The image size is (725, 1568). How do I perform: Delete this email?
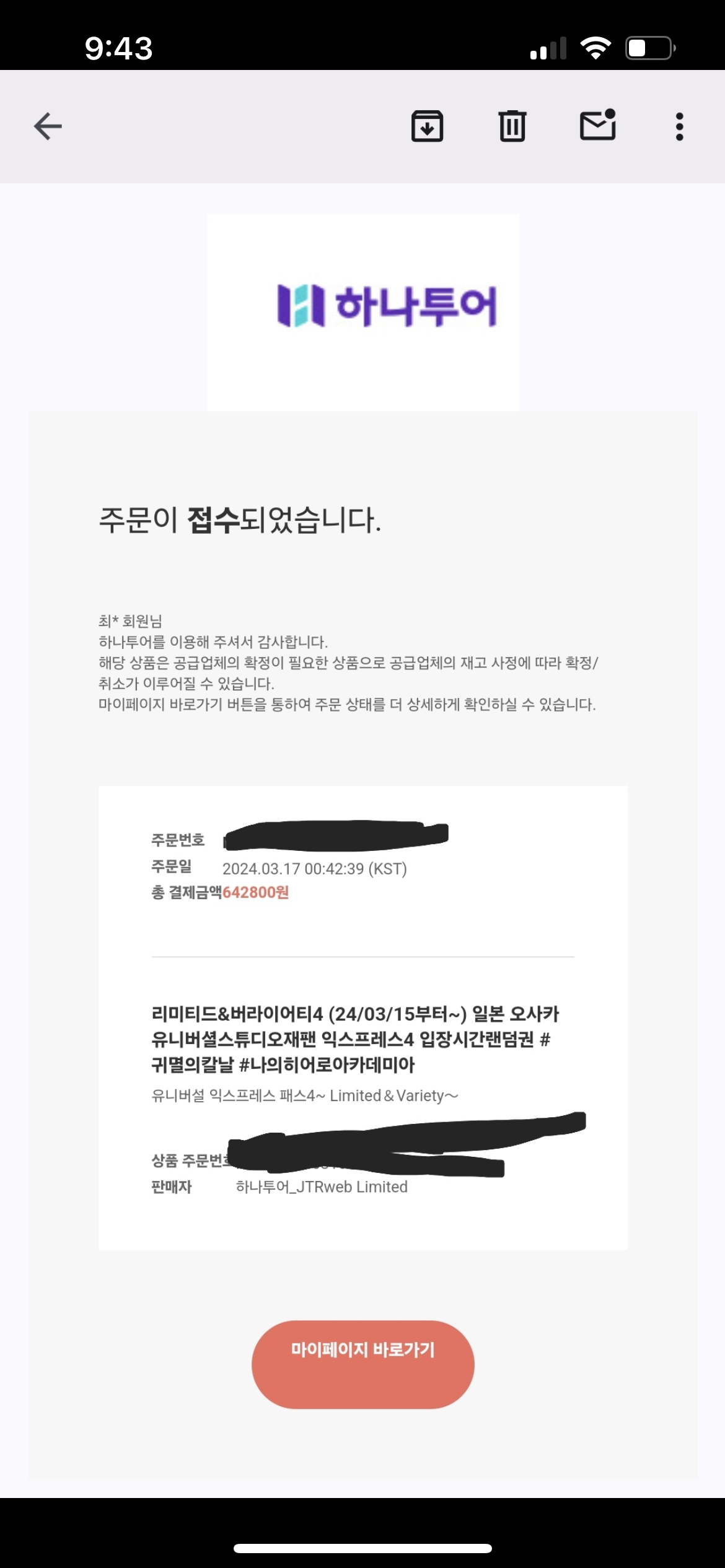point(512,126)
